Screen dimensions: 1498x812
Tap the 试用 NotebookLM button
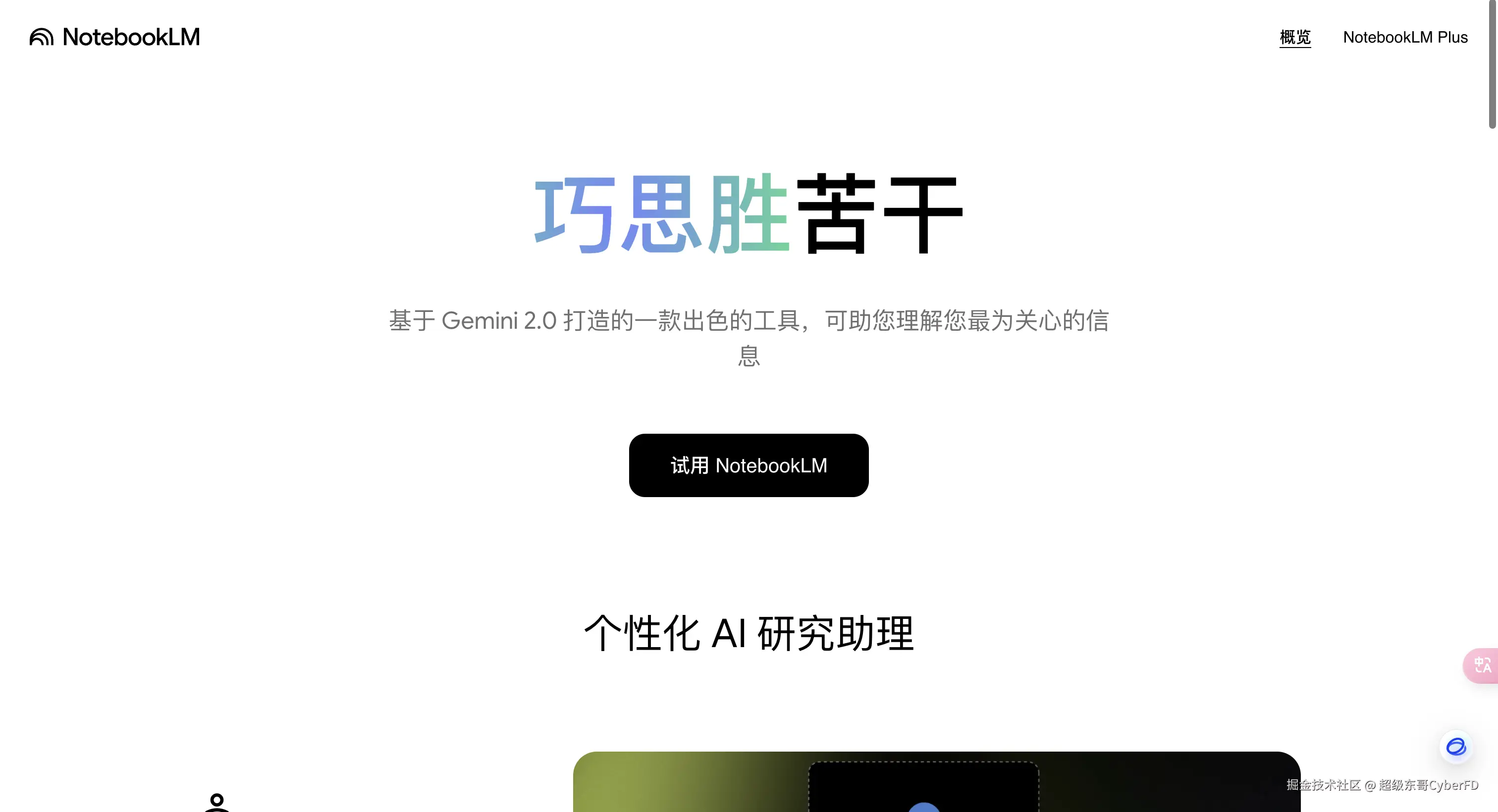(x=749, y=465)
